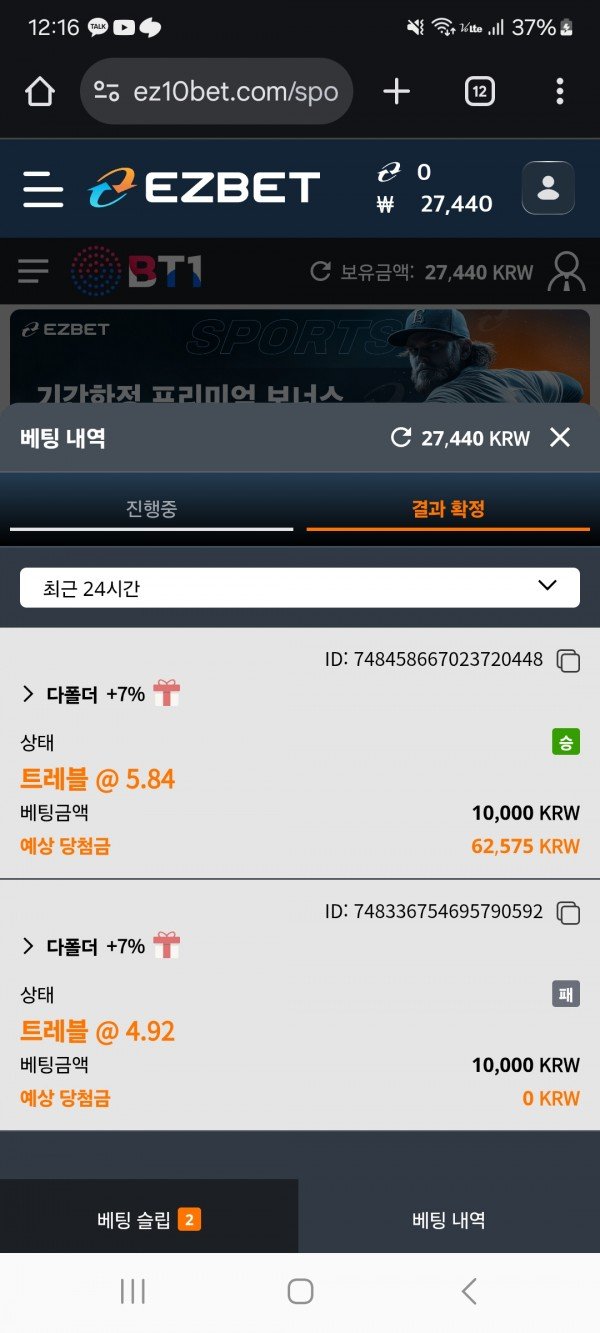Switch to the 진행중 tab

[151, 509]
